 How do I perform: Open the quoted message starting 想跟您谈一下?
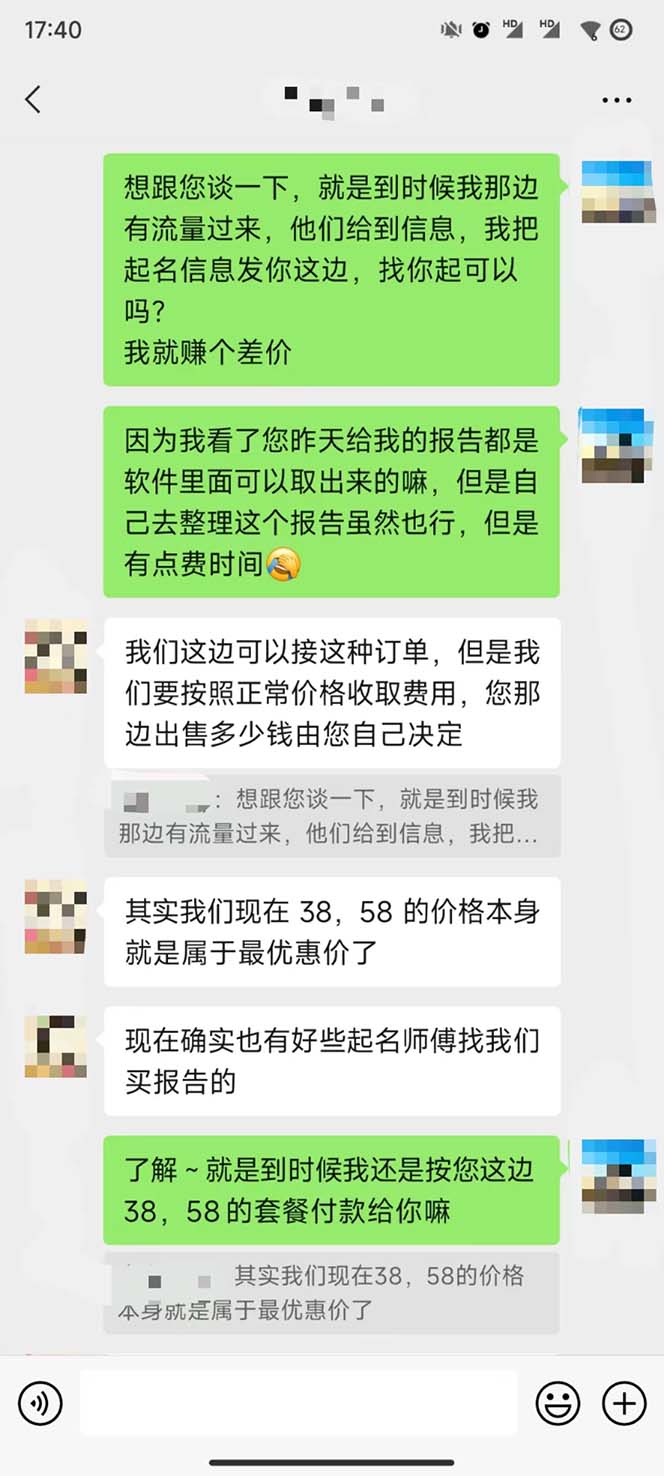[331, 816]
